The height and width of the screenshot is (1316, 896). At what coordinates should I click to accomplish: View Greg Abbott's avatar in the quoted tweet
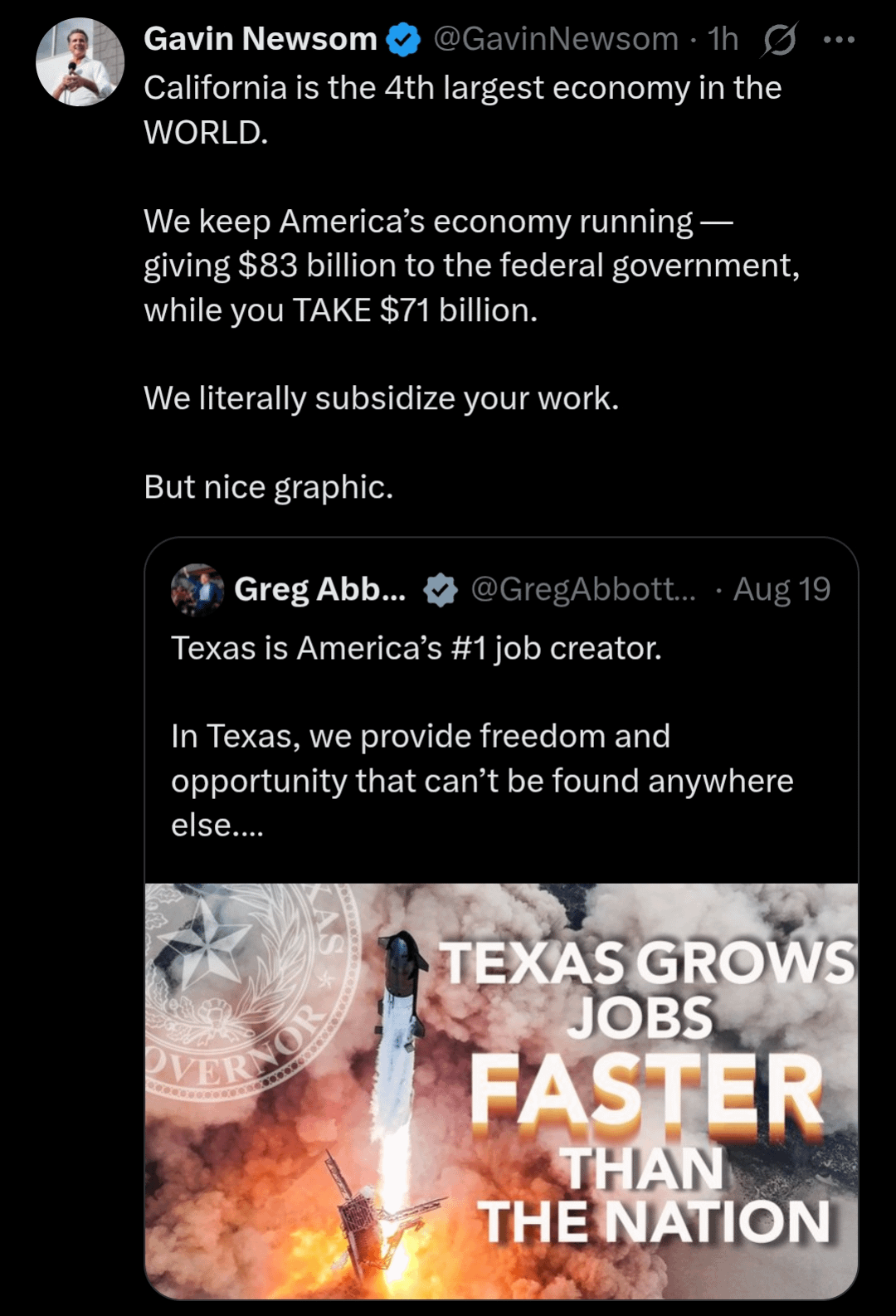[197, 590]
